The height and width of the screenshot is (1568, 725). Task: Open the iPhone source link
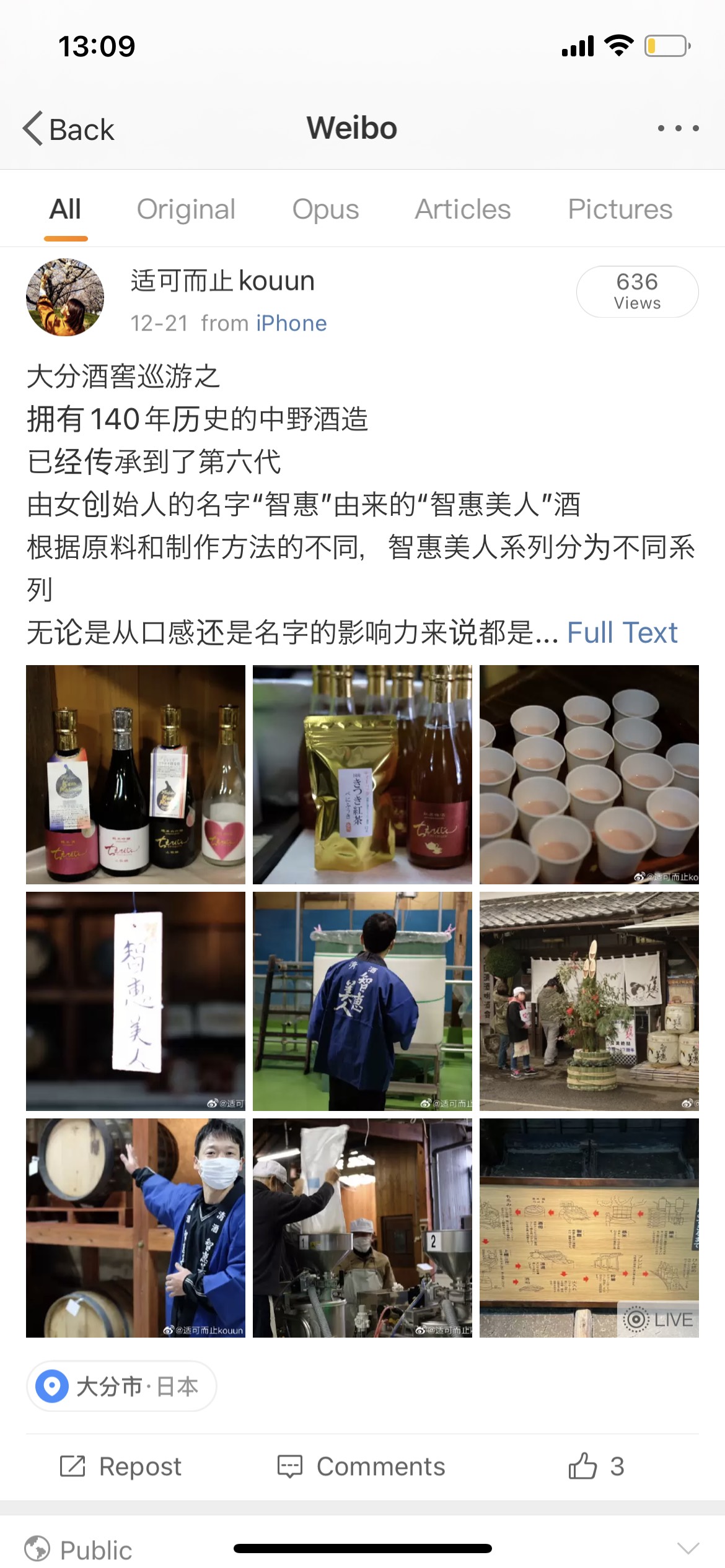point(291,323)
